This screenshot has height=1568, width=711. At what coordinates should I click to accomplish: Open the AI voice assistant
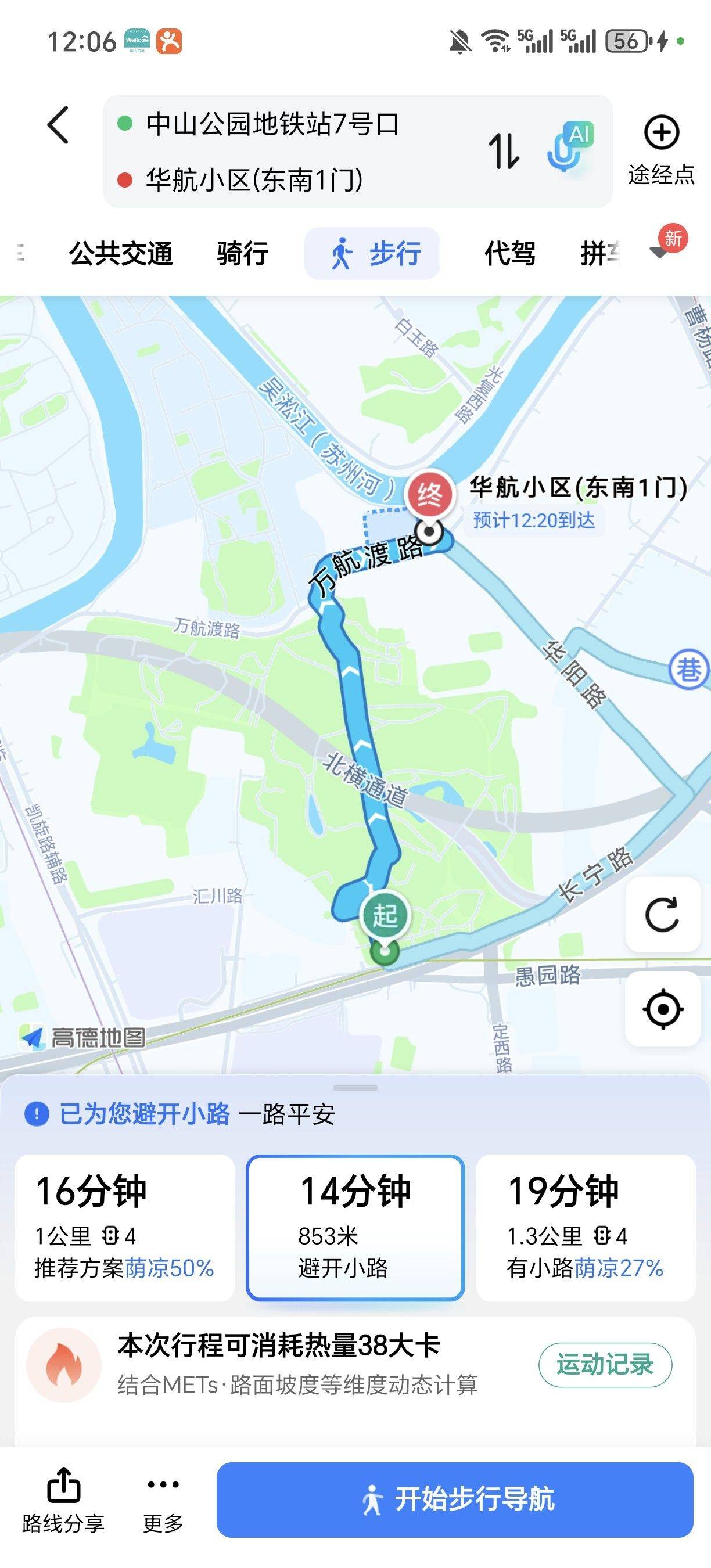pyautogui.click(x=569, y=148)
